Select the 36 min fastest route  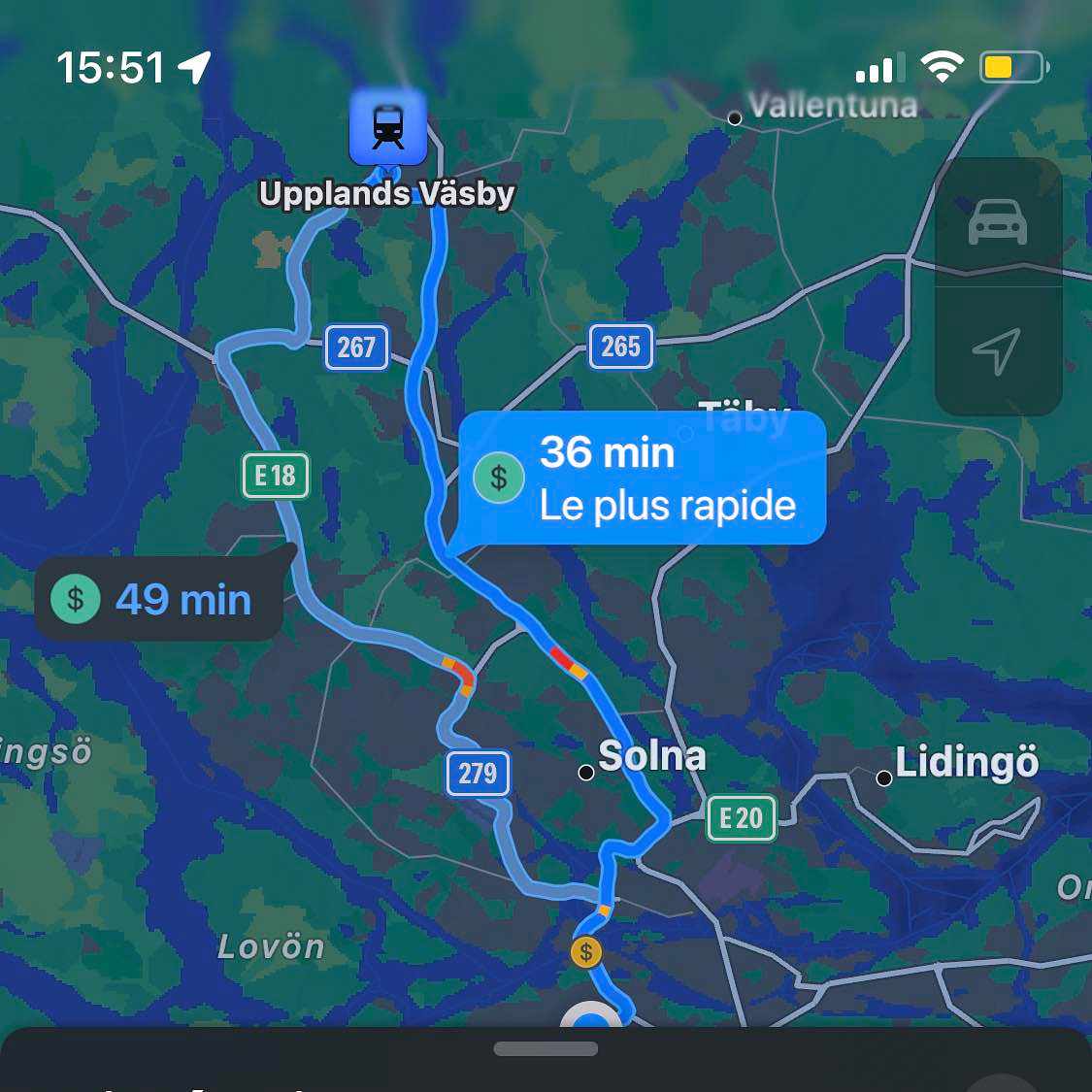642,478
